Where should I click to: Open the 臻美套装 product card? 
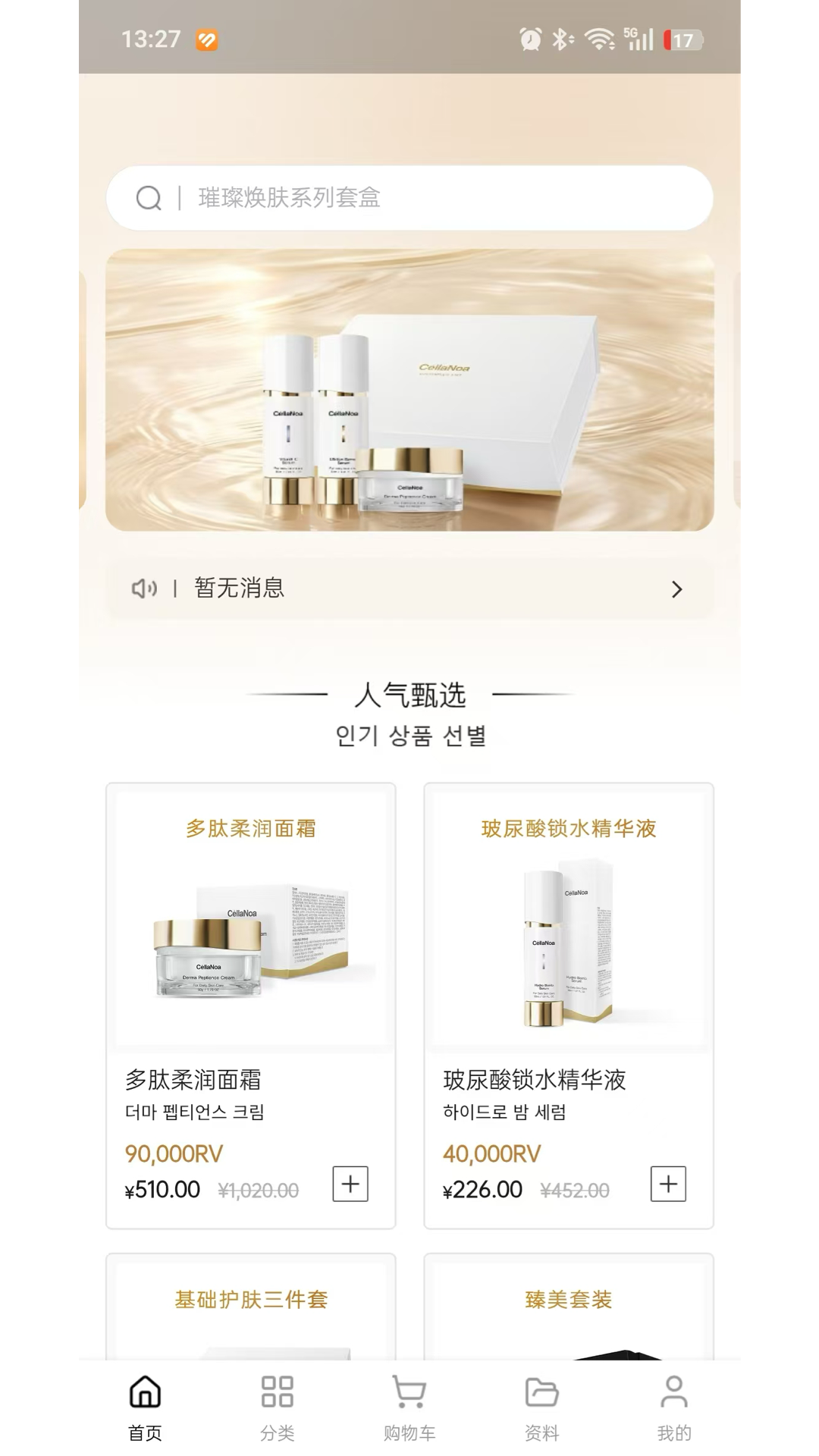coord(569,1306)
